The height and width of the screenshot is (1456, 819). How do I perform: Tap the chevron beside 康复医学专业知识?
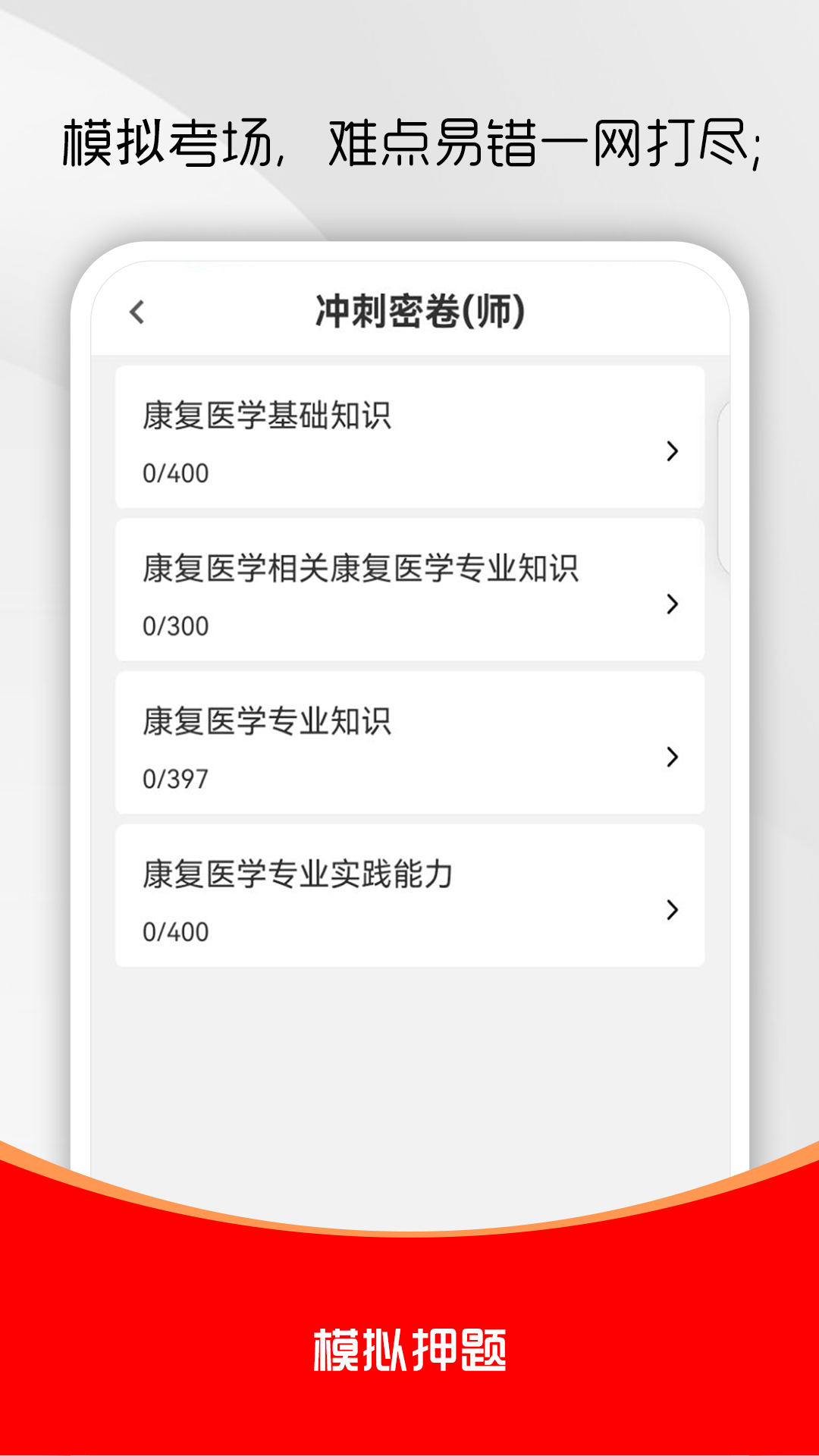672,758
